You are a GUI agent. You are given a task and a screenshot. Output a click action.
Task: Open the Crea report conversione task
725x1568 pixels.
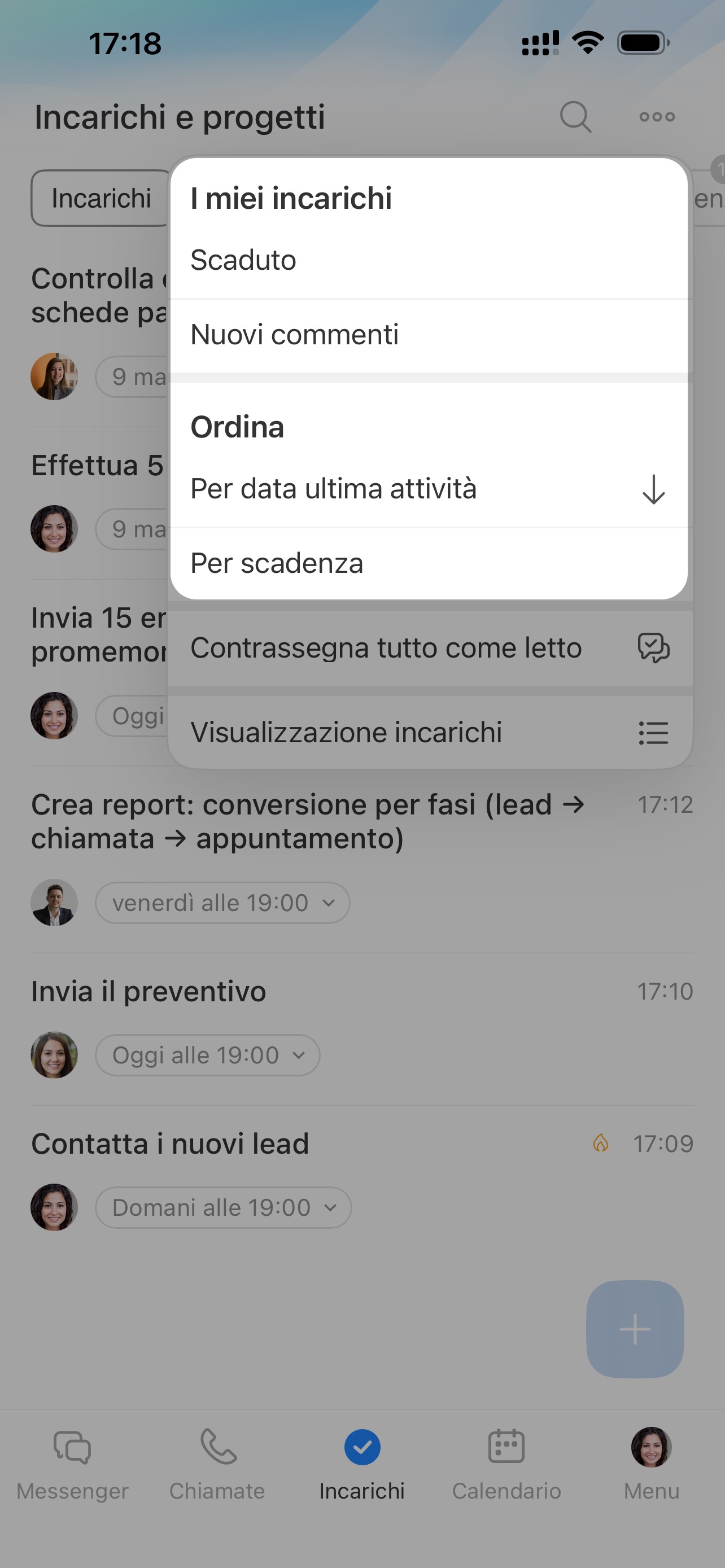click(307, 821)
